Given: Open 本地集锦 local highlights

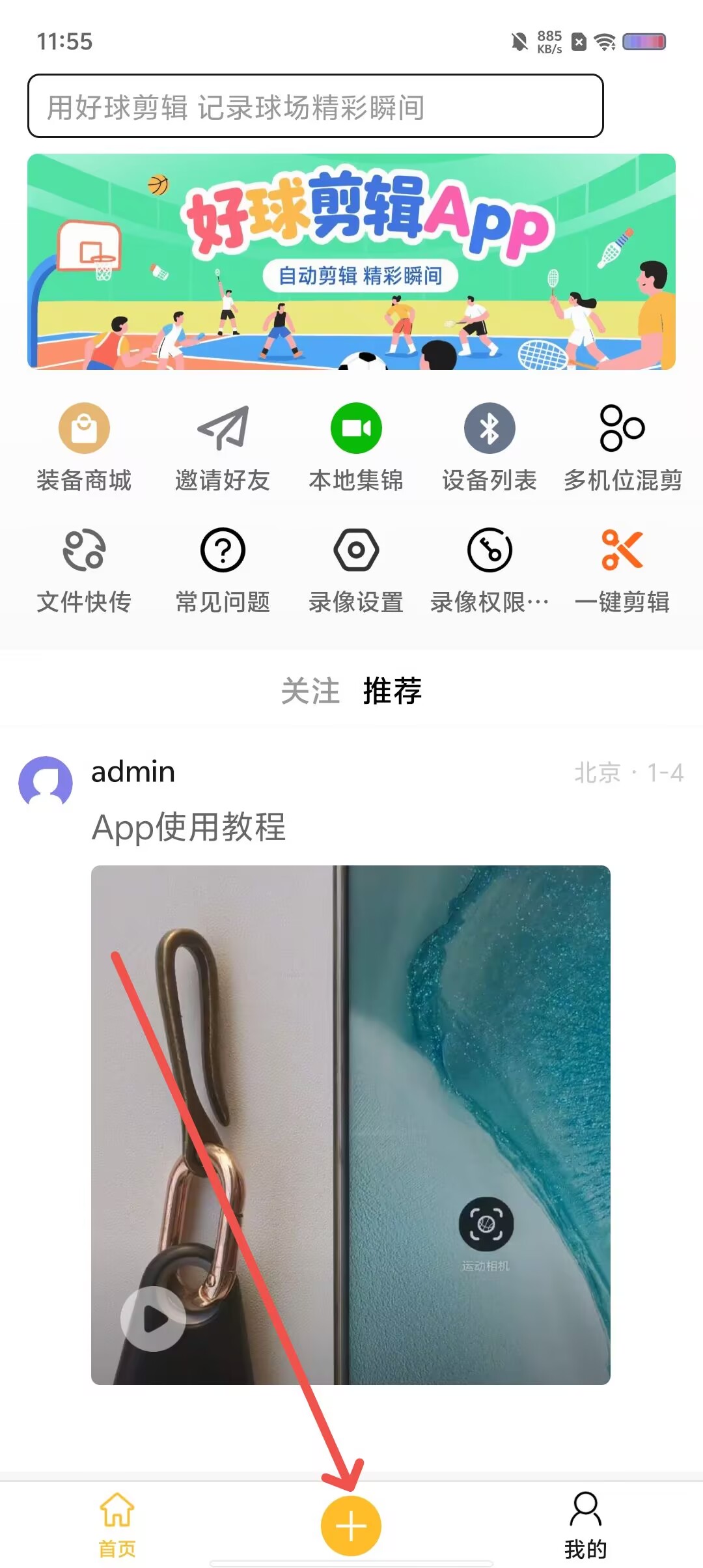Looking at the screenshot, I should (x=356, y=446).
